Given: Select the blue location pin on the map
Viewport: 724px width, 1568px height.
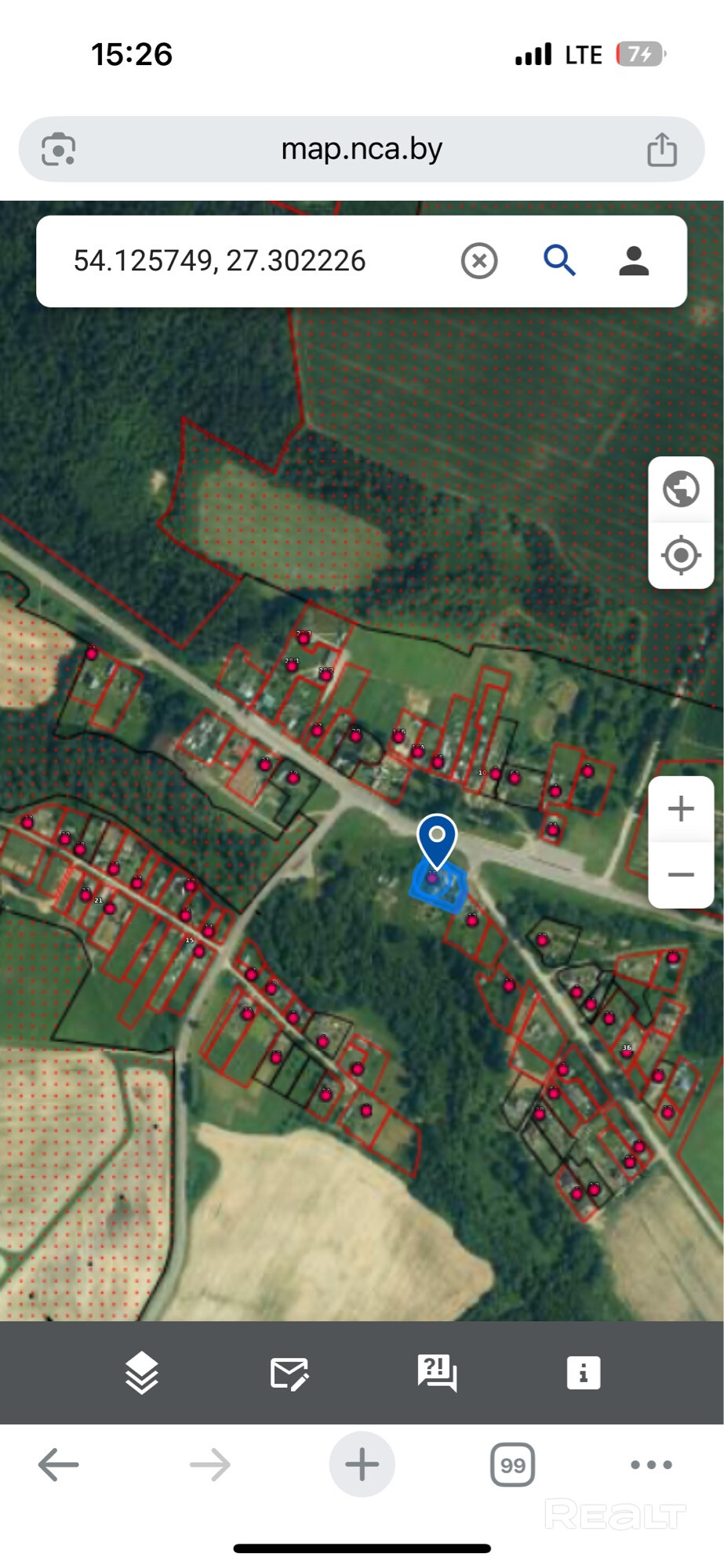Looking at the screenshot, I should coord(437,839).
